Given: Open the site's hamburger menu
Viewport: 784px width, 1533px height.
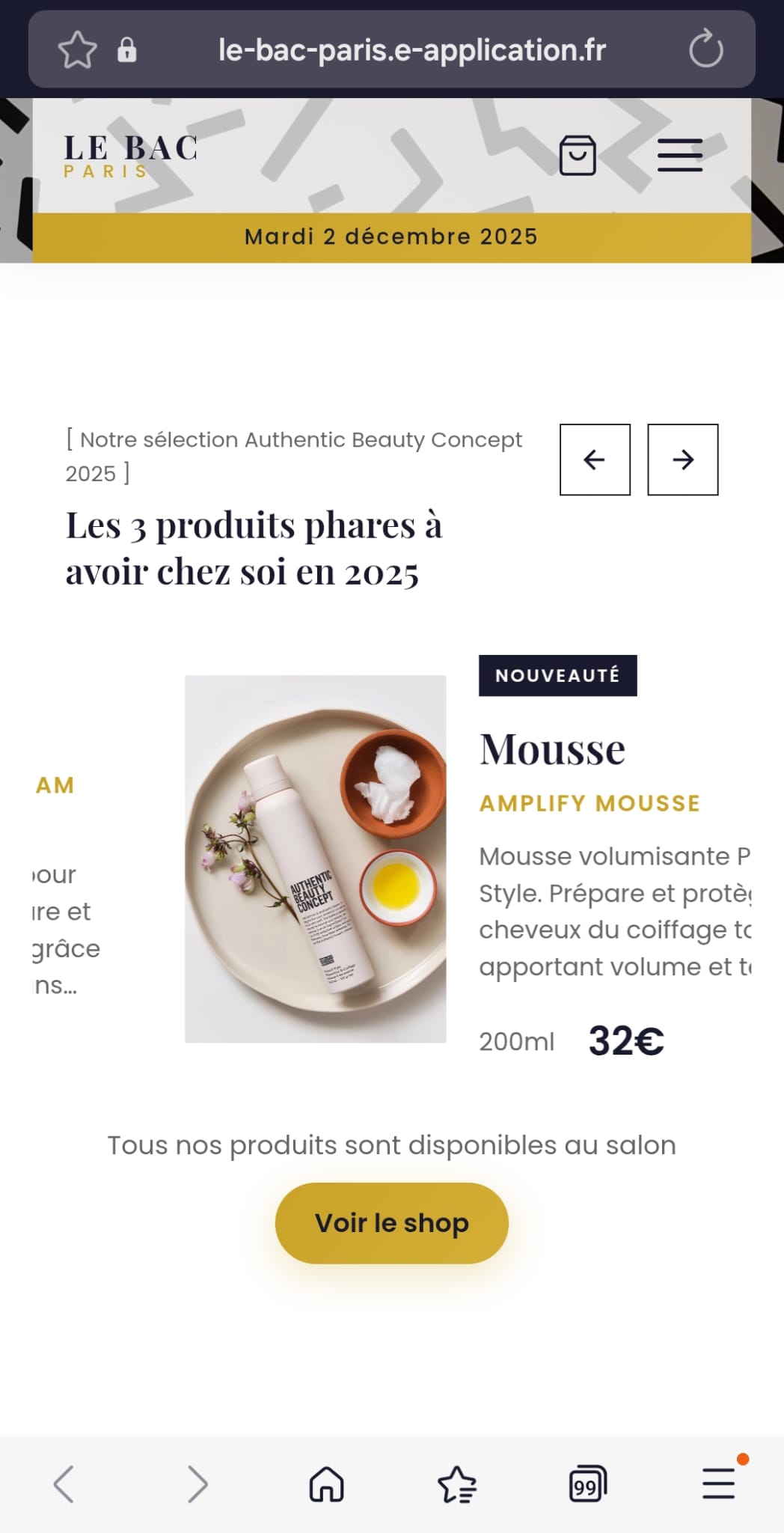Looking at the screenshot, I should pyautogui.click(x=679, y=155).
